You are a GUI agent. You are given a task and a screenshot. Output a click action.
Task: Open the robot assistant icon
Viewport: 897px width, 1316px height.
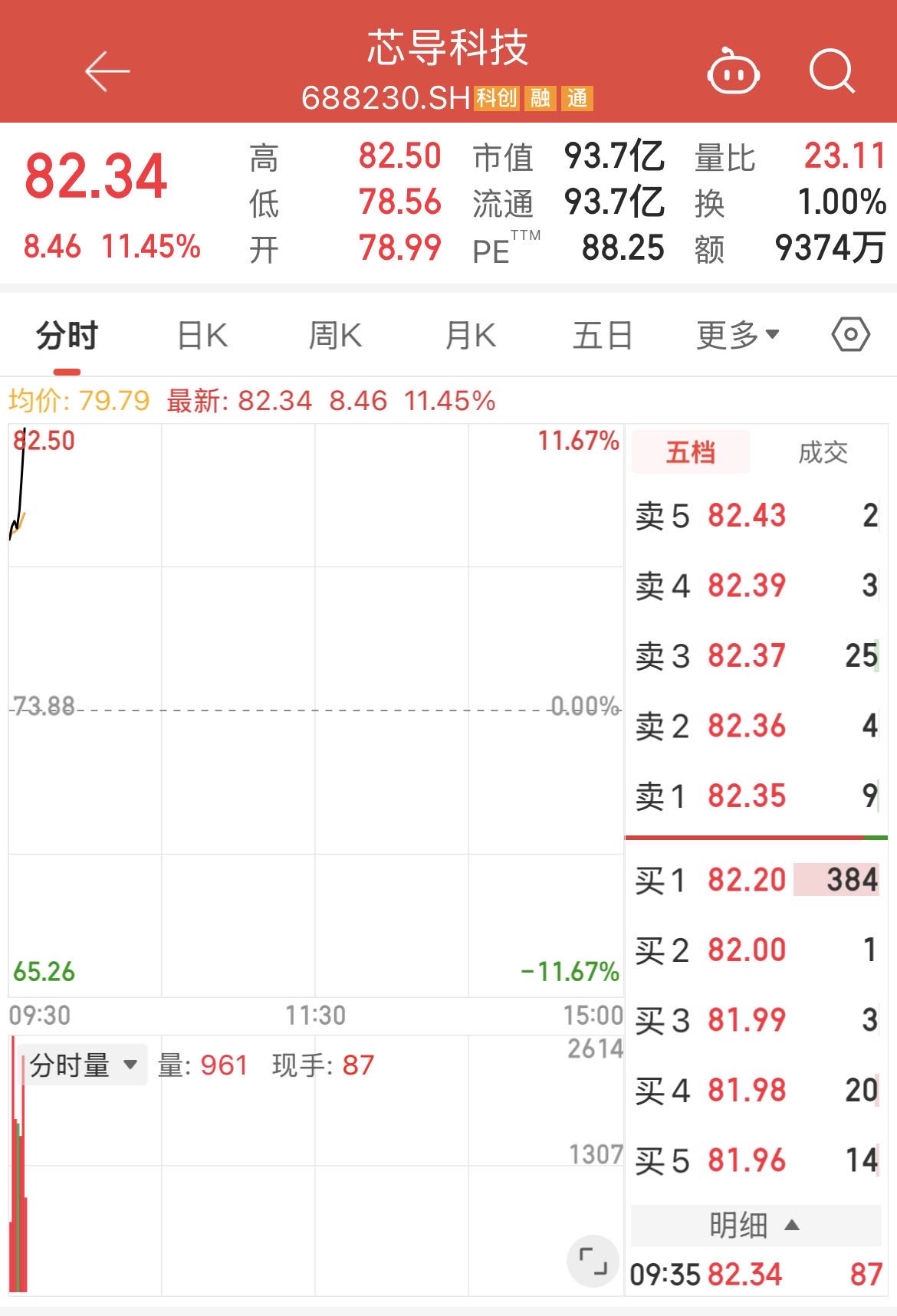732,72
